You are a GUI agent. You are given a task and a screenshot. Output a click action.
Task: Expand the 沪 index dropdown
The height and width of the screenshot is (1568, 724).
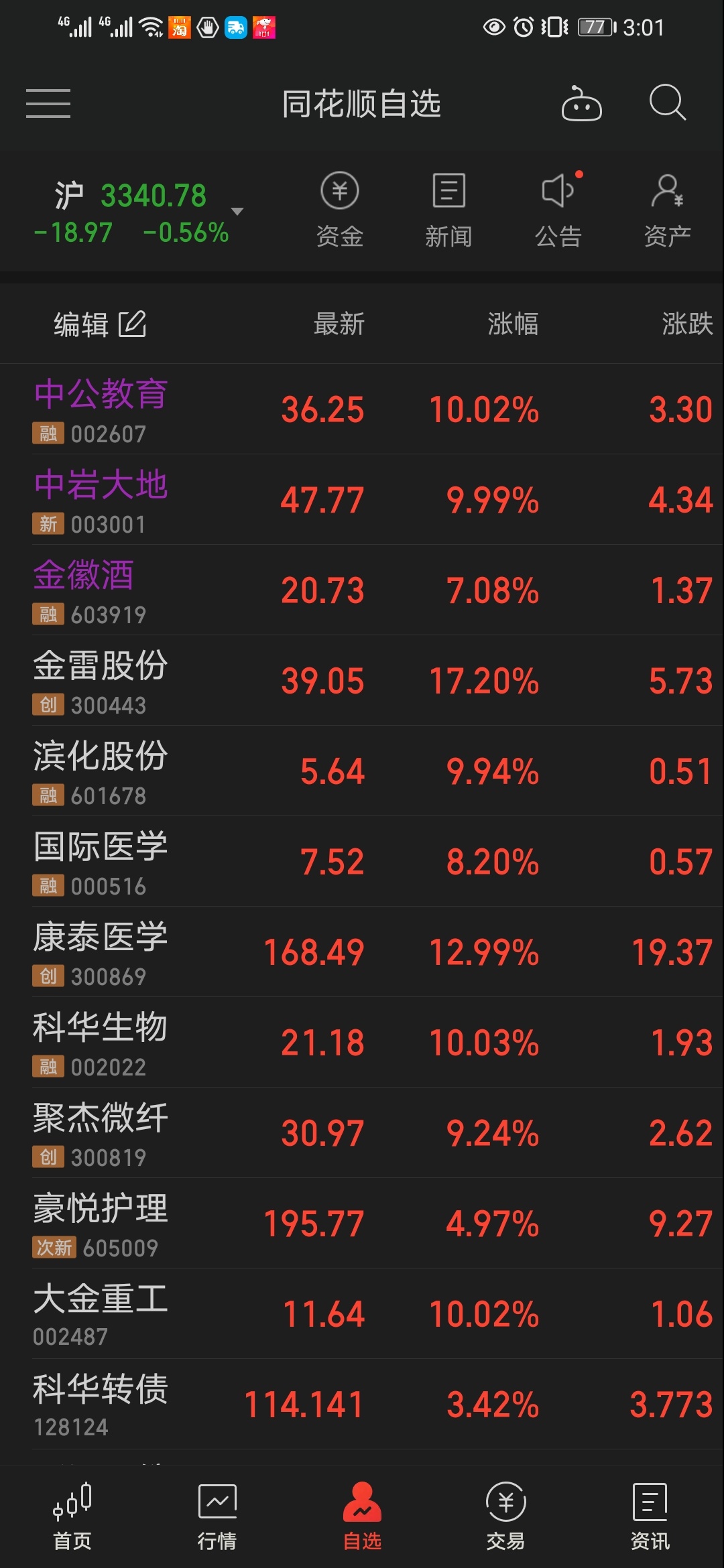tap(237, 211)
